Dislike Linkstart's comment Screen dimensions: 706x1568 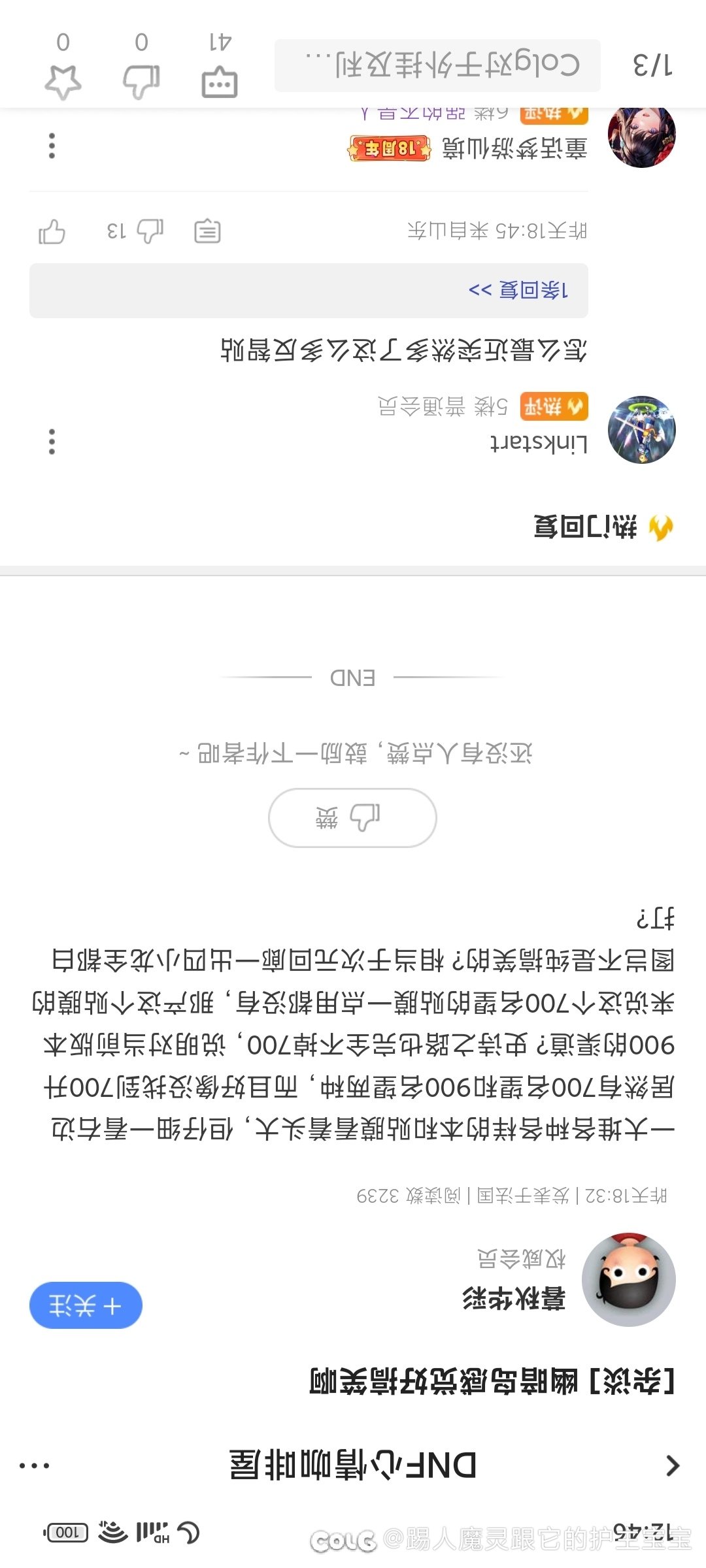tap(52, 231)
